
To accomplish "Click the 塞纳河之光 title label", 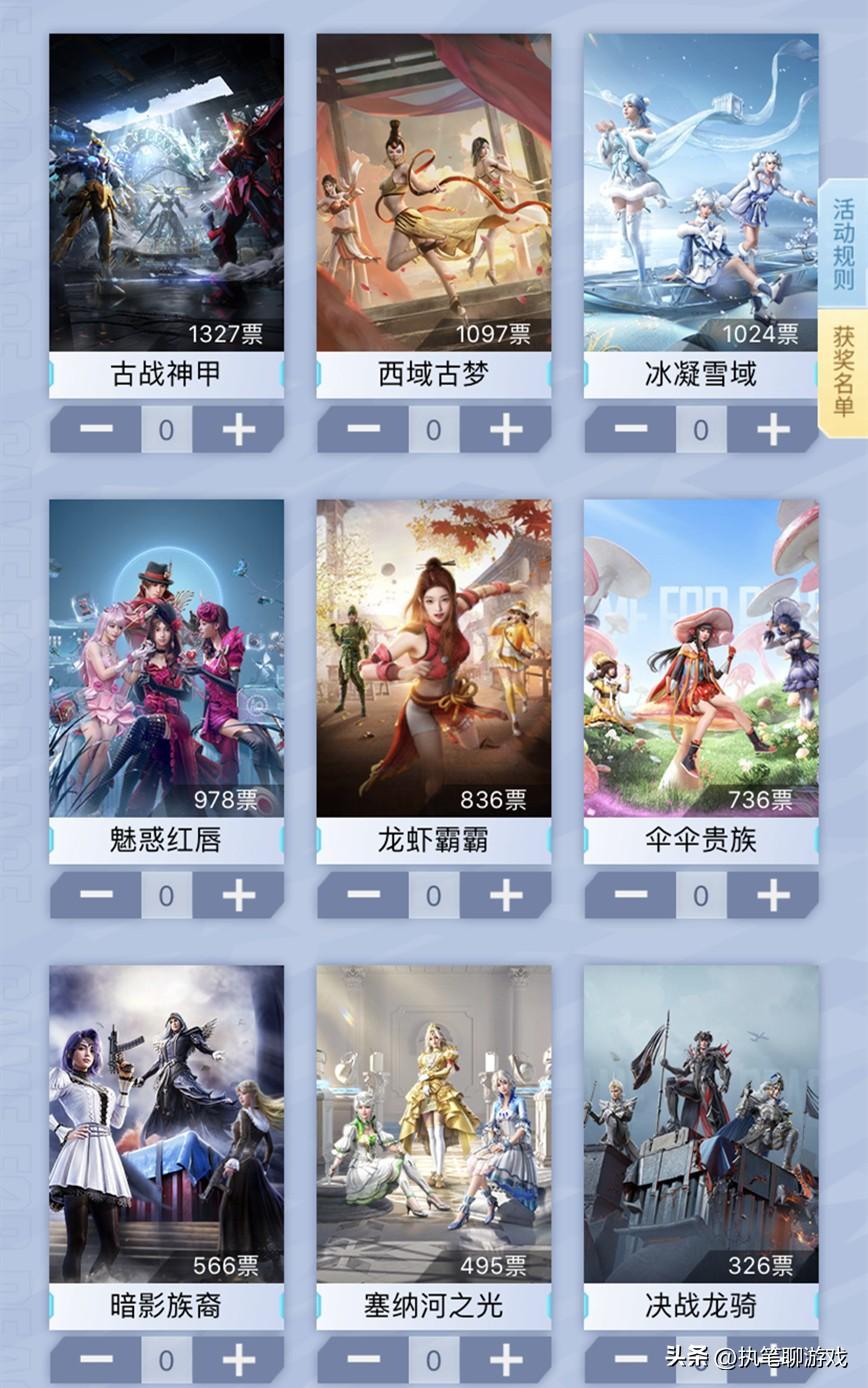I will click(x=432, y=1303).
